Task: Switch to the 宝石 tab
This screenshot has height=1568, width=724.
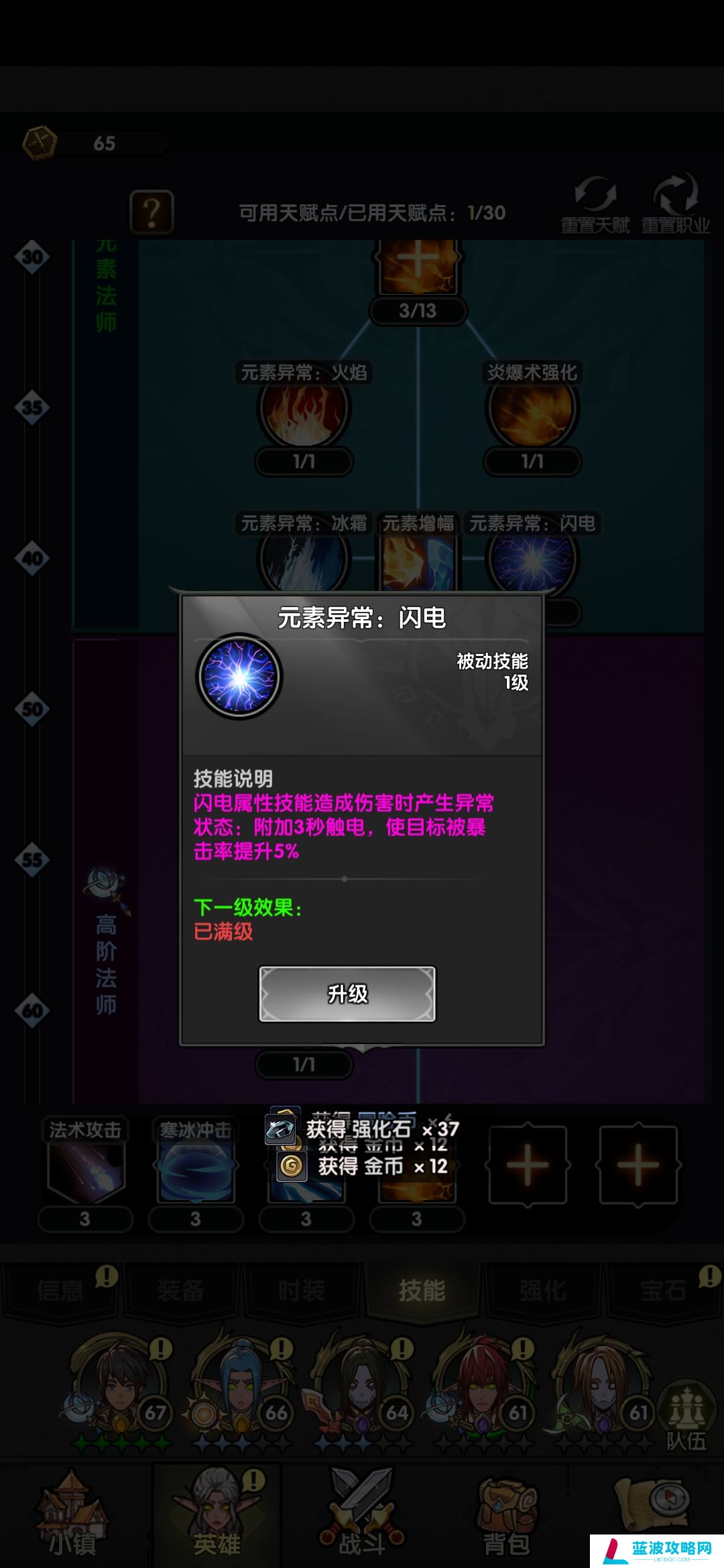Action: coord(662,1290)
